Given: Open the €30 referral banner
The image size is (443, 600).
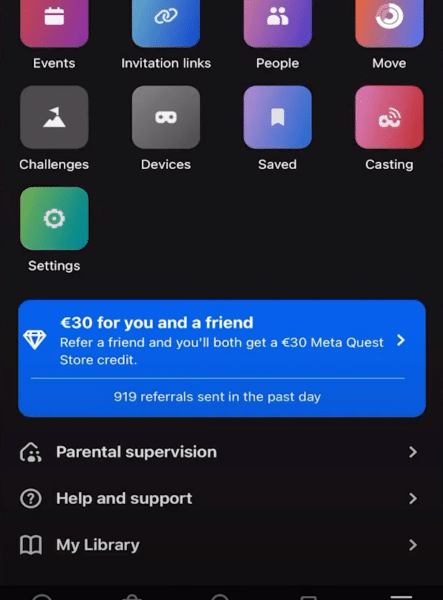Looking at the screenshot, I should tap(222, 359).
